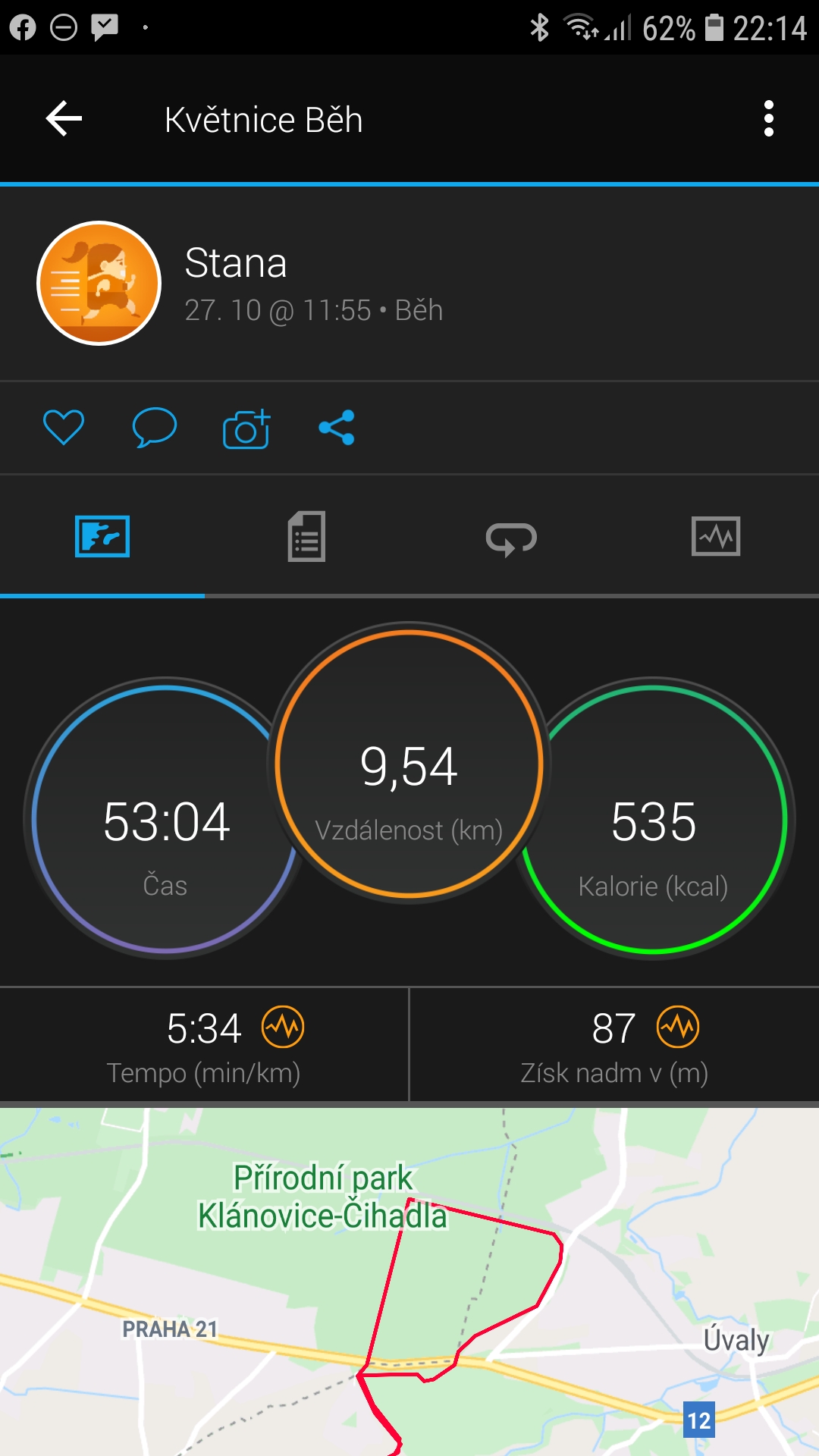Go back using the arrow
The image size is (819, 1456).
[x=64, y=119]
